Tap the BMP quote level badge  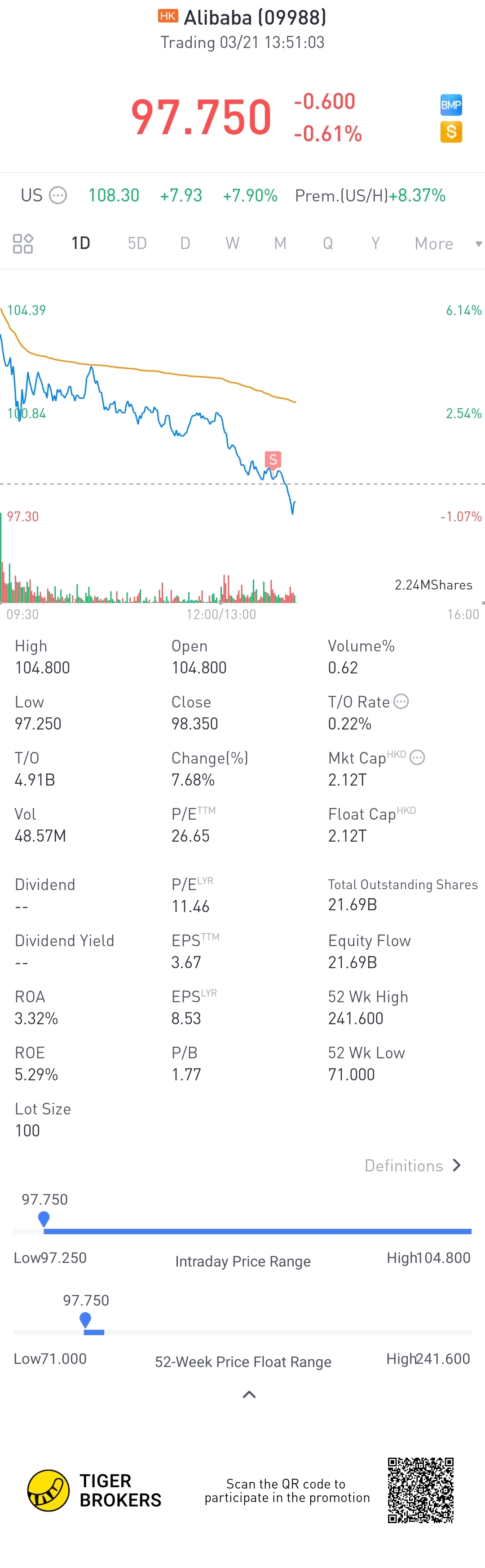pos(451,105)
